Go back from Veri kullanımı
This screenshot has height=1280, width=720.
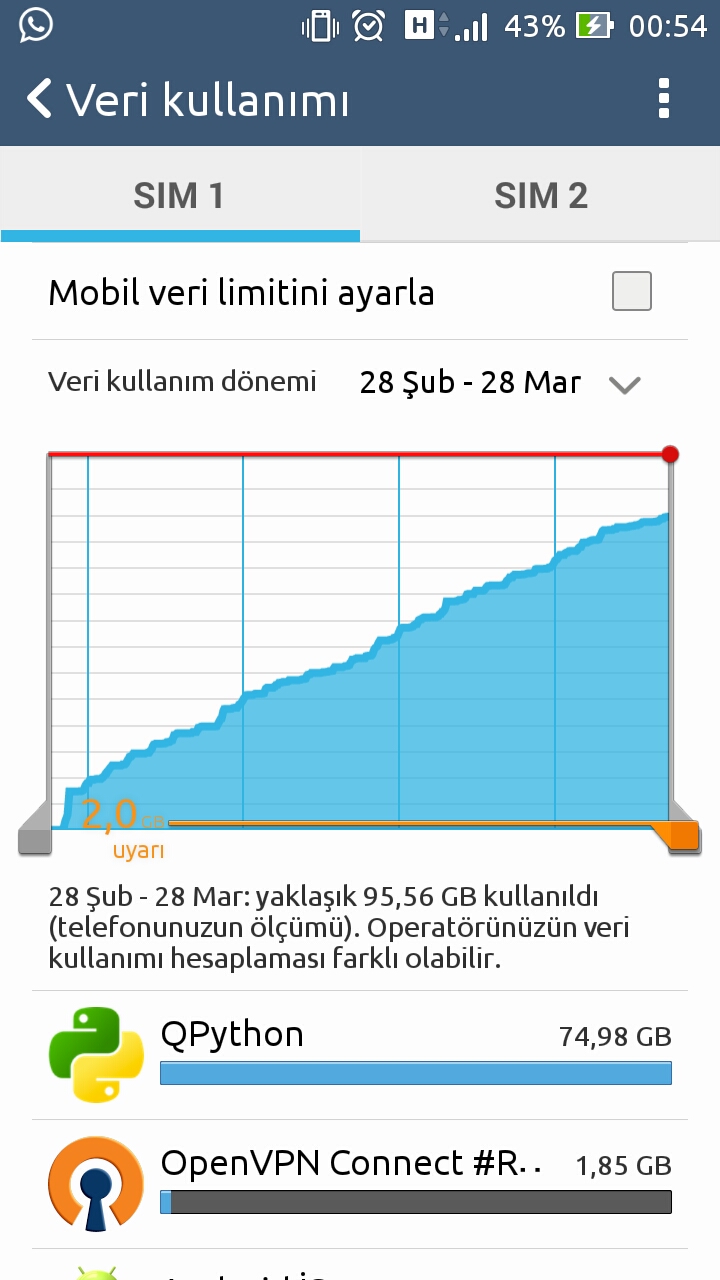coord(40,100)
